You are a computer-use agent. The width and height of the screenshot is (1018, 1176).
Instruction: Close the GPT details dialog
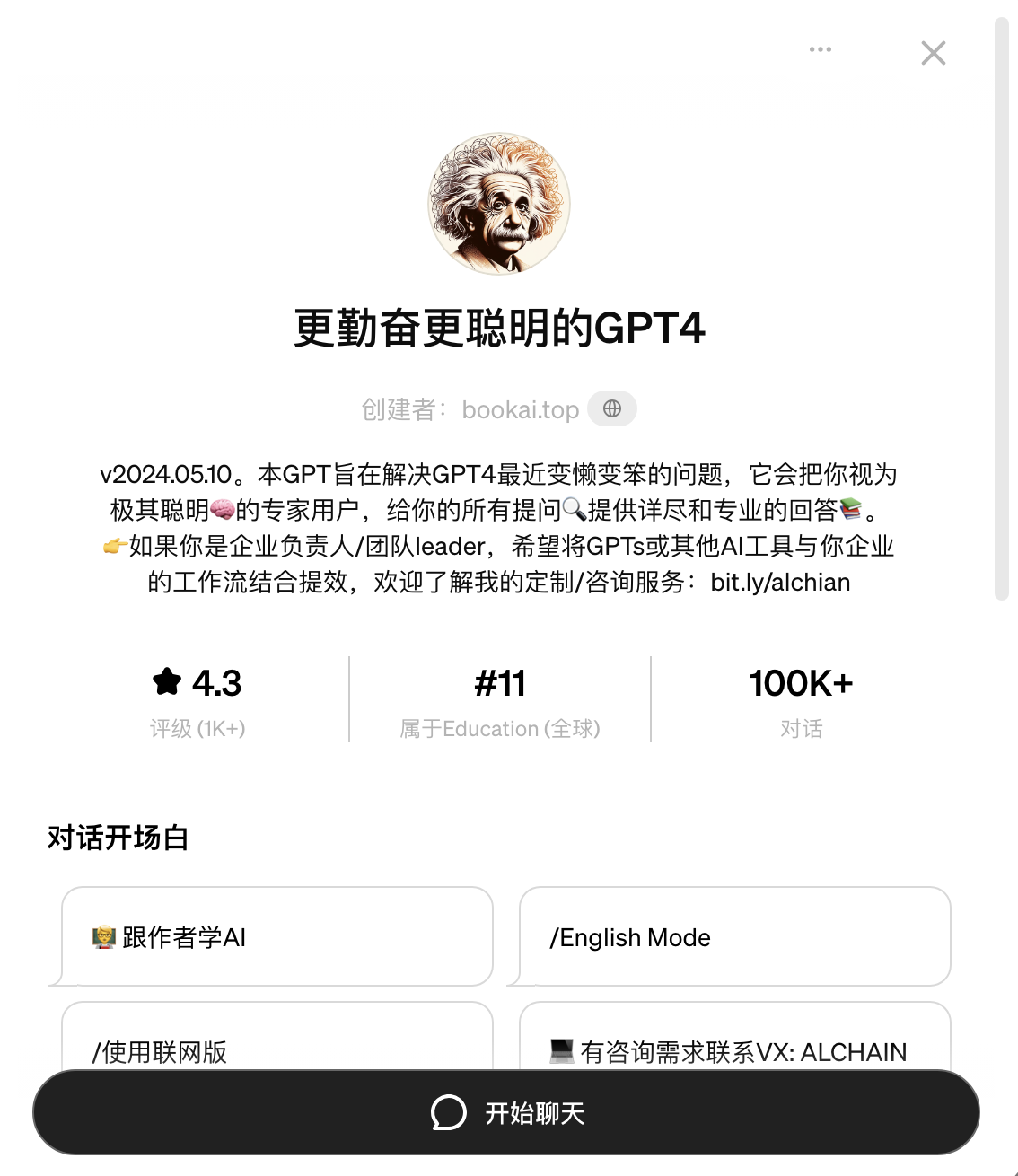coord(933,53)
